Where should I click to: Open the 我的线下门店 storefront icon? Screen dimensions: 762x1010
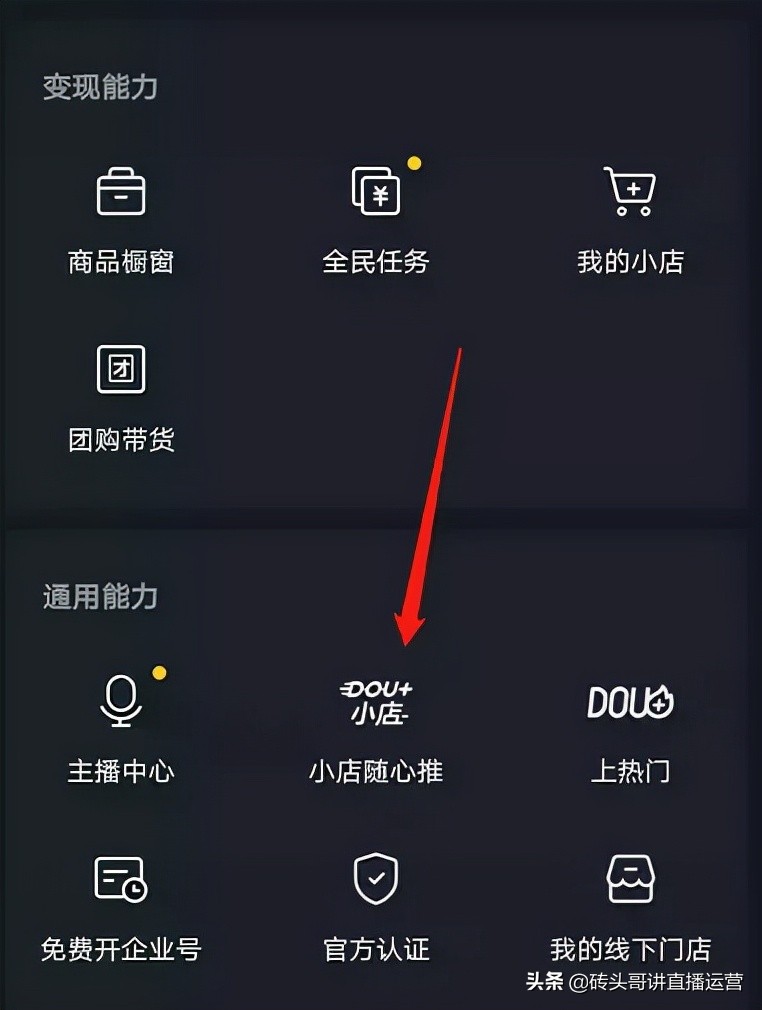point(630,880)
